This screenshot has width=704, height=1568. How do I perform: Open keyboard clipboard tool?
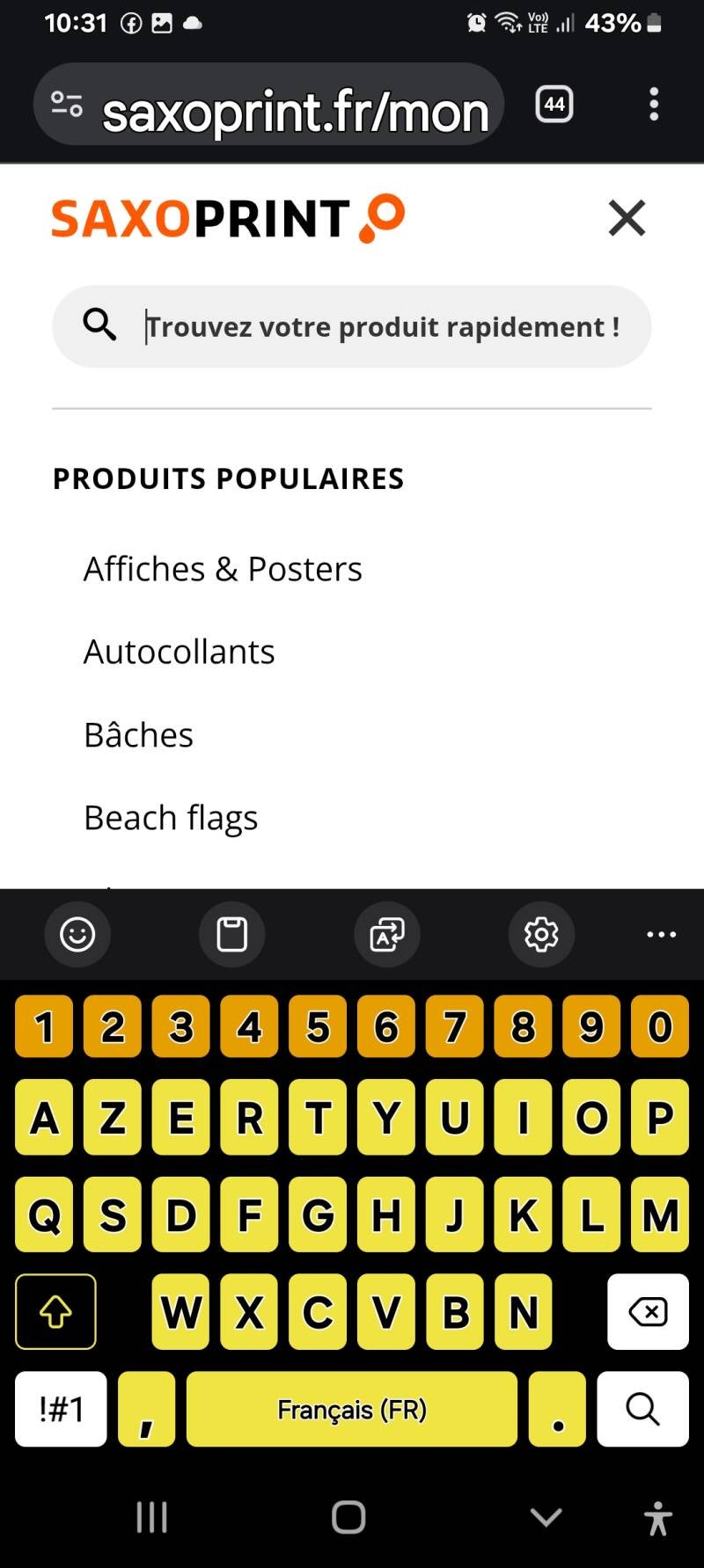232,934
